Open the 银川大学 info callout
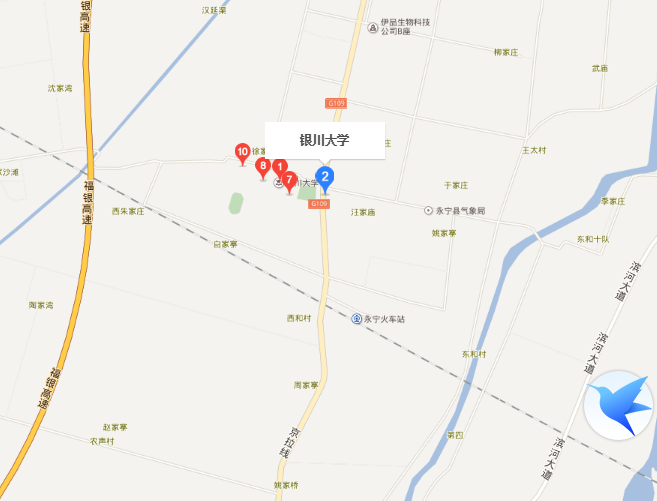Image resolution: width=657 pixels, height=501 pixels. pyautogui.click(x=324, y=140)
